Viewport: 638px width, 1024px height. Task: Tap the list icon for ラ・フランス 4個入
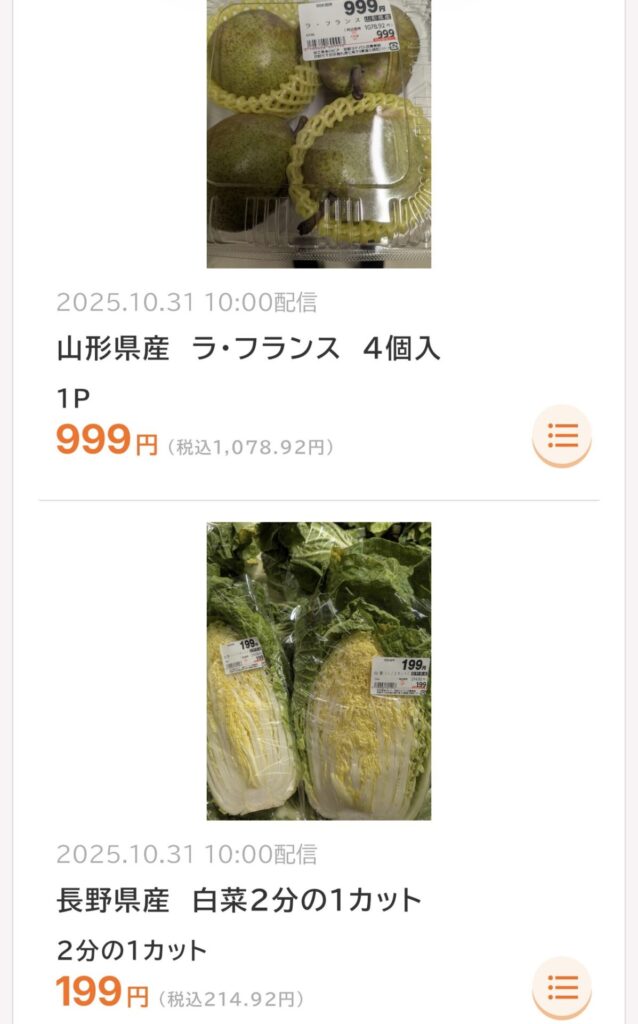(562, 435)
